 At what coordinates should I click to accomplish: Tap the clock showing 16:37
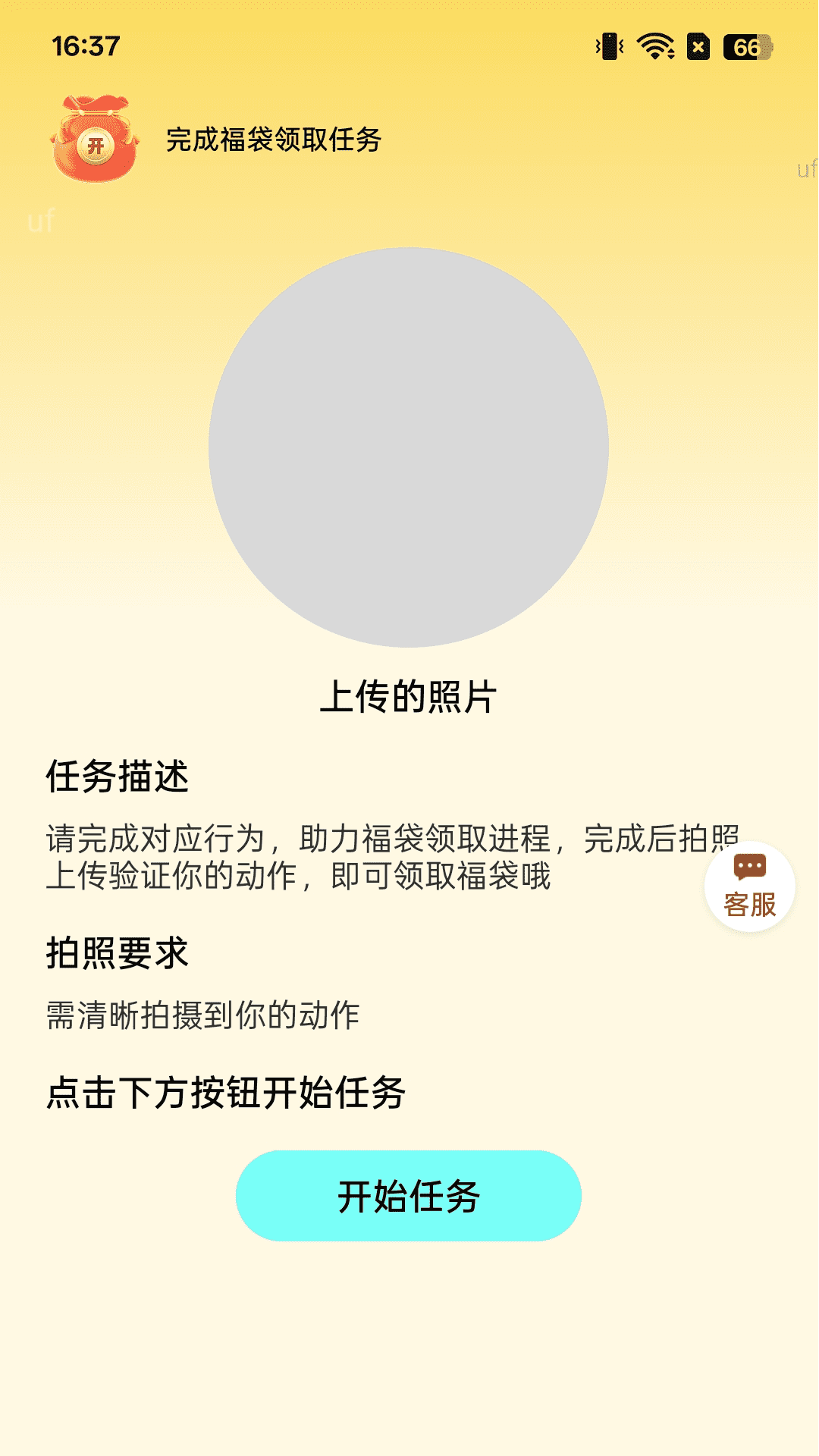pyautogui.click(x=84, y=47)
